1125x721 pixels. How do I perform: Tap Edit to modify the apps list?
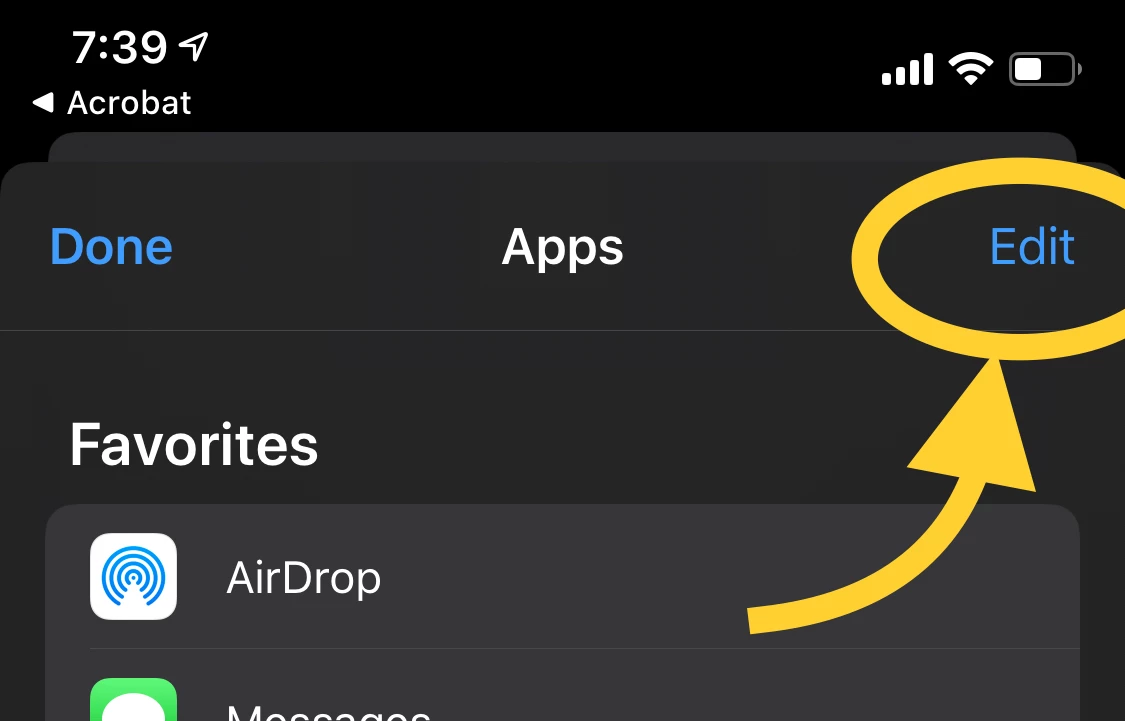coord(1031,247)
